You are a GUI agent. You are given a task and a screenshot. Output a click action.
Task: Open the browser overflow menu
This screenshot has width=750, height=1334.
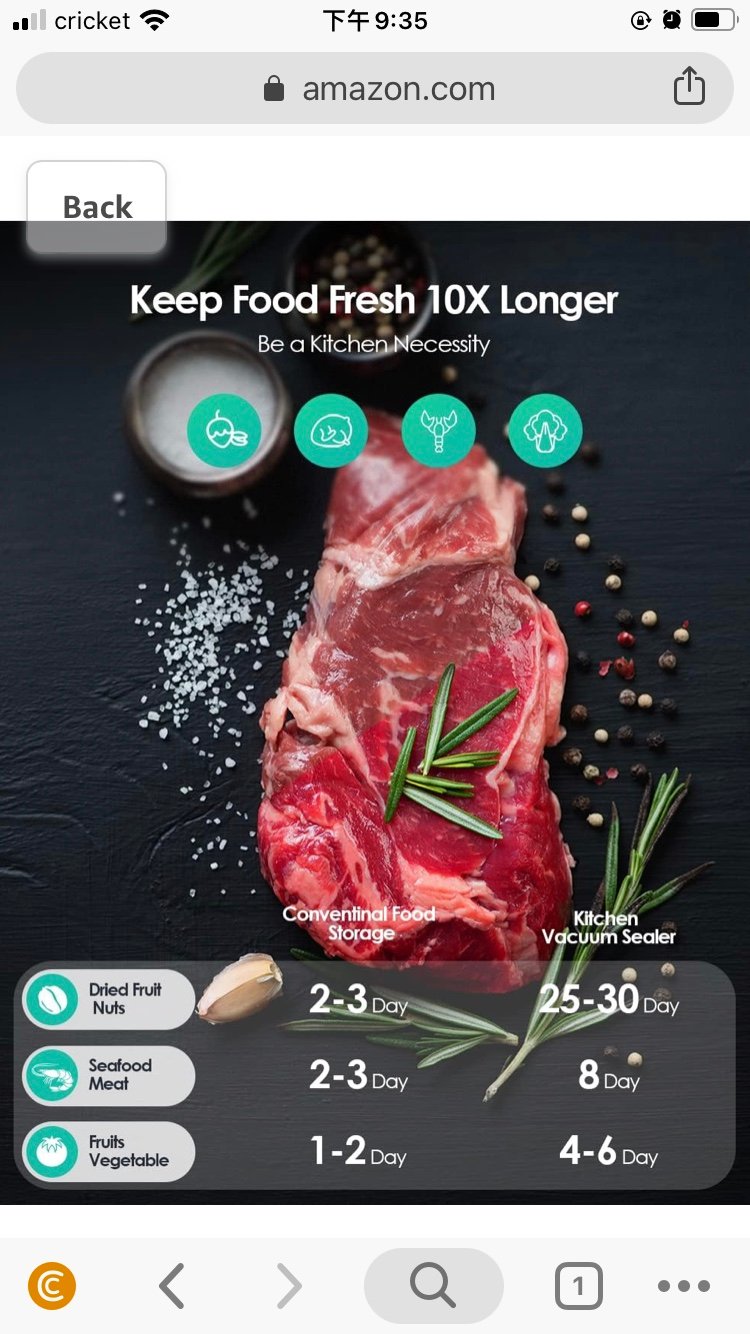684,1286
